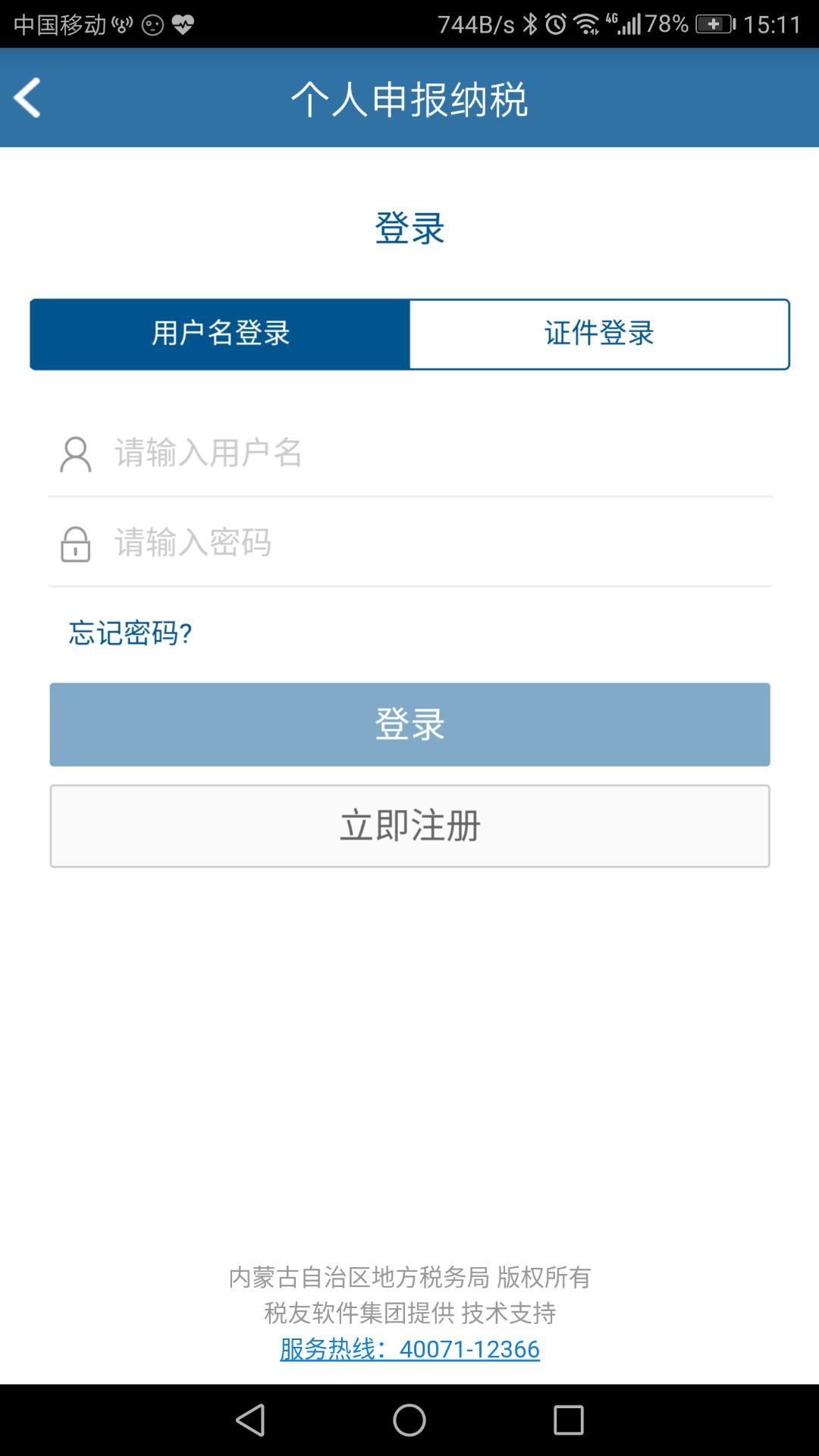
Task: Tap the 个人申报纳税 title text
Action: [409, 99]
